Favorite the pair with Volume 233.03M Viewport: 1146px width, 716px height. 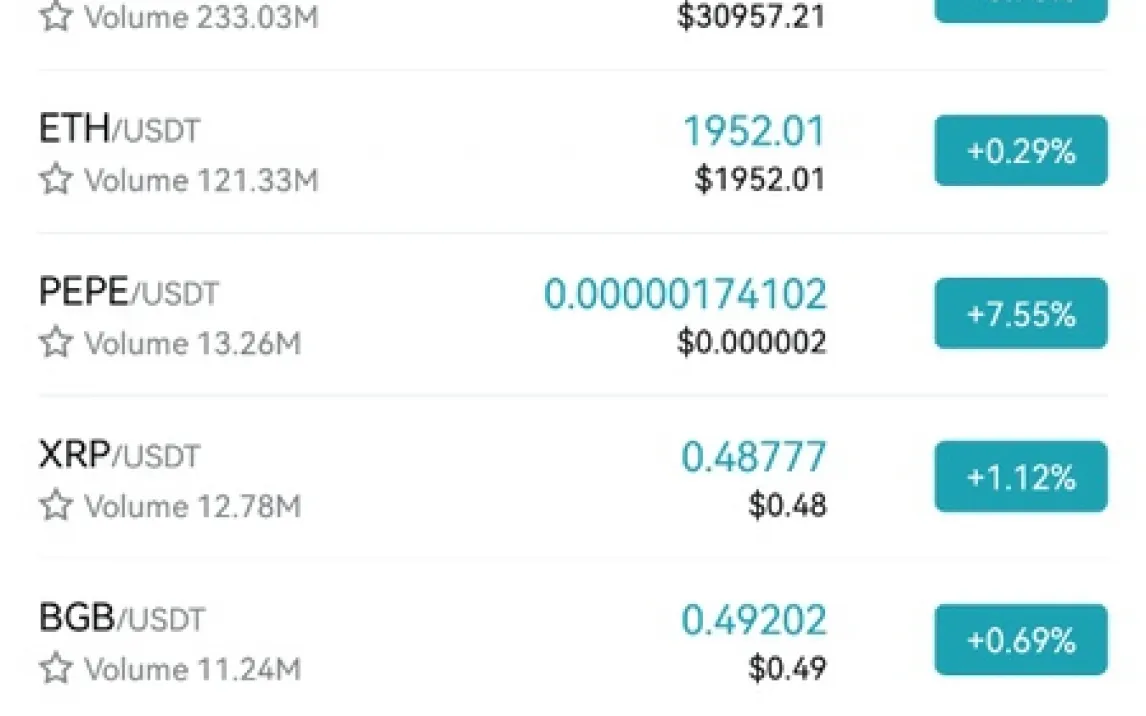pyautogui.click(x=56, y=18)
